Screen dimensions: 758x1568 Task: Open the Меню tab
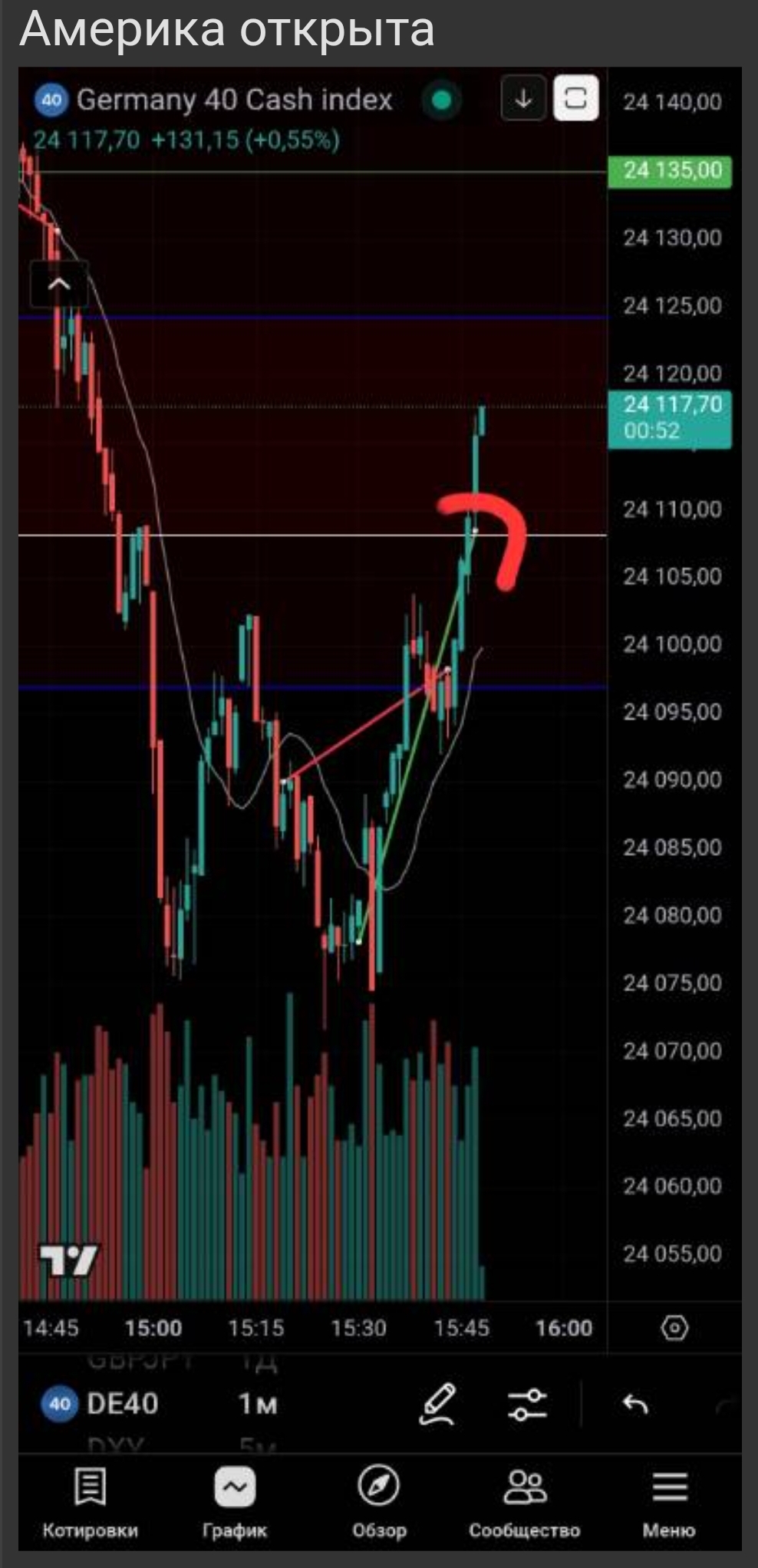(669, 1504)
